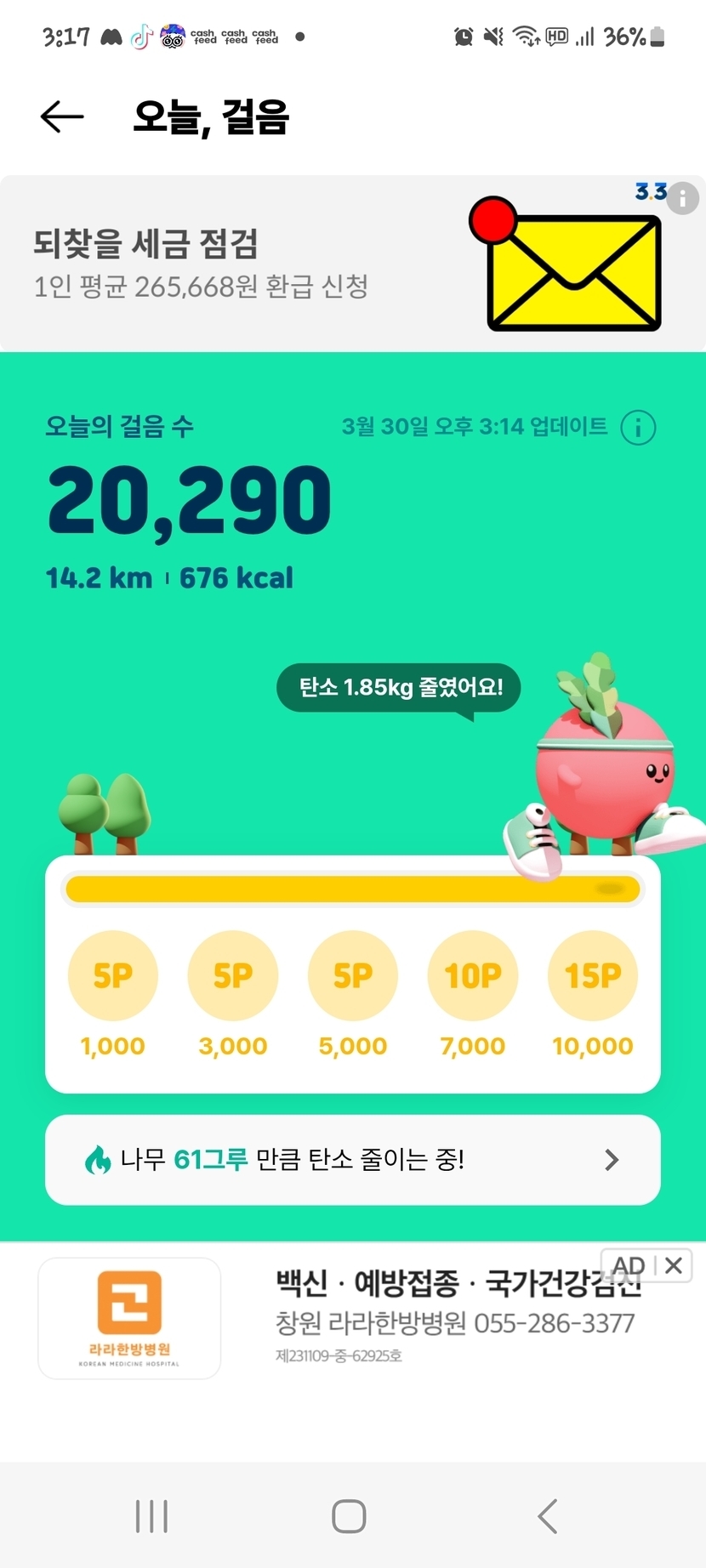Claim 15P reward for 10,000 steps
The width and height of the screenshot is (706, 1568).
click(x=593, y=975)
